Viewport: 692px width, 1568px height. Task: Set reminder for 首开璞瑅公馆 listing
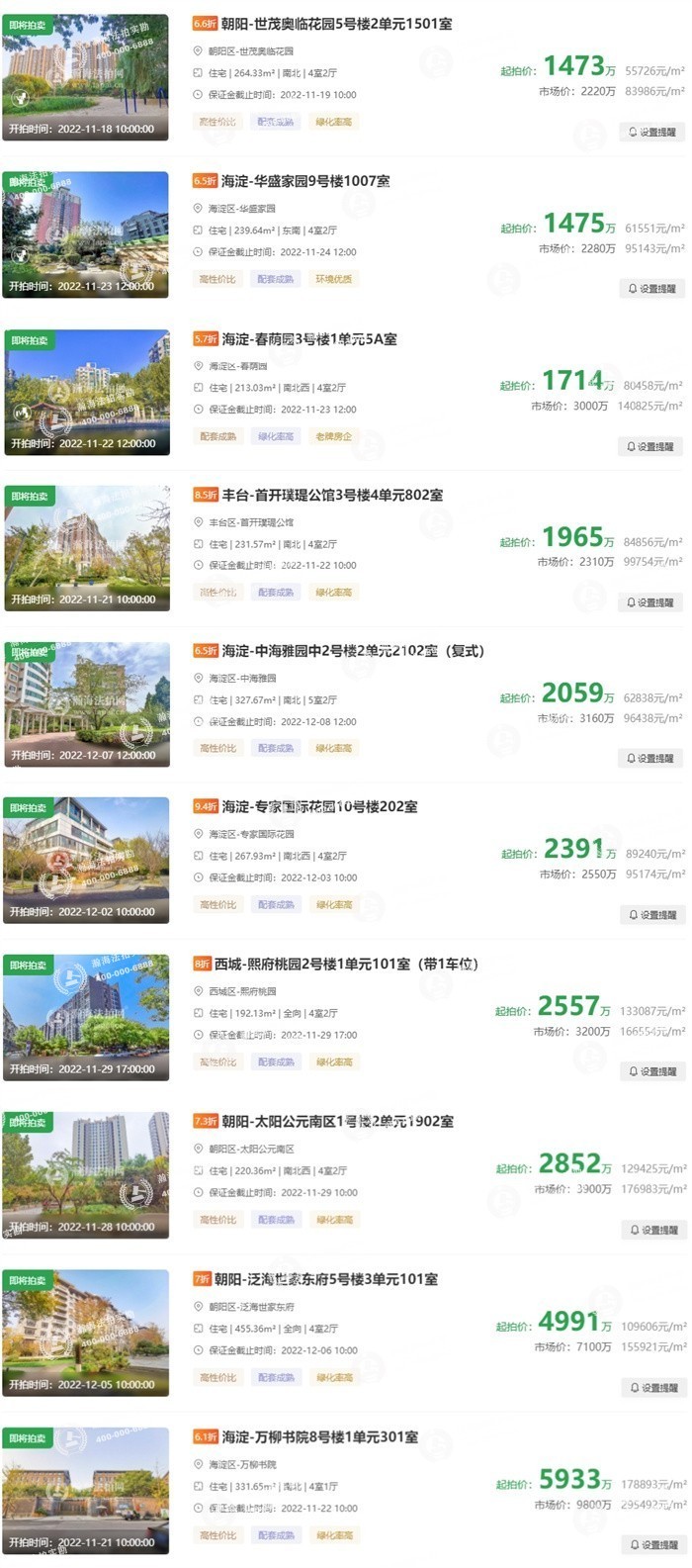point(652,602)
